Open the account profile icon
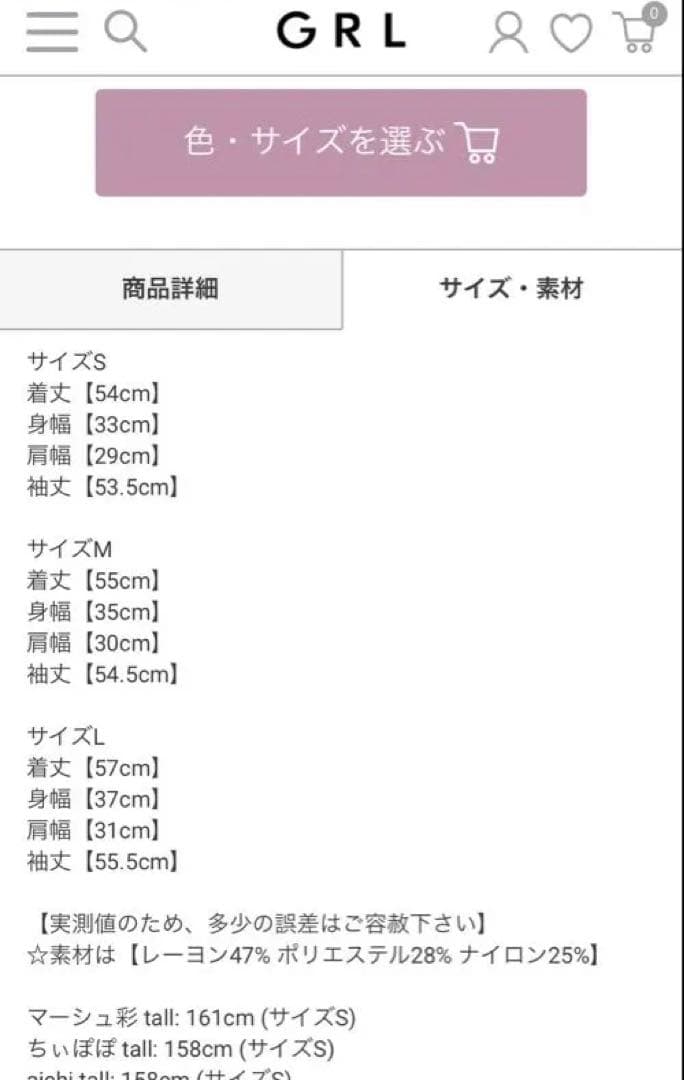Screen dimensions: 684x1080 pyautogui.click(x=508, y=33)
